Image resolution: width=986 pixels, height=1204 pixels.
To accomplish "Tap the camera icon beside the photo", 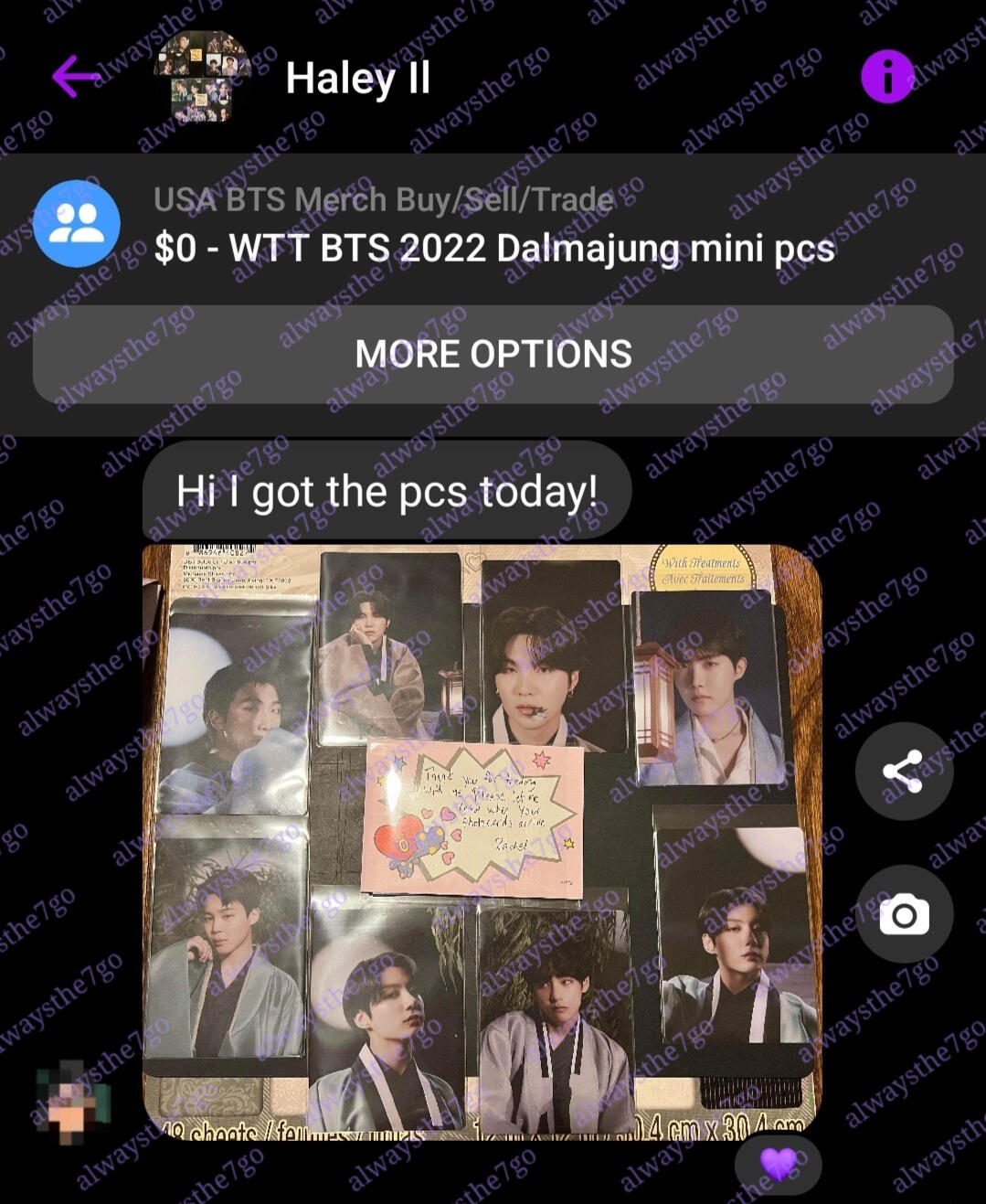I will coord(904,913).
